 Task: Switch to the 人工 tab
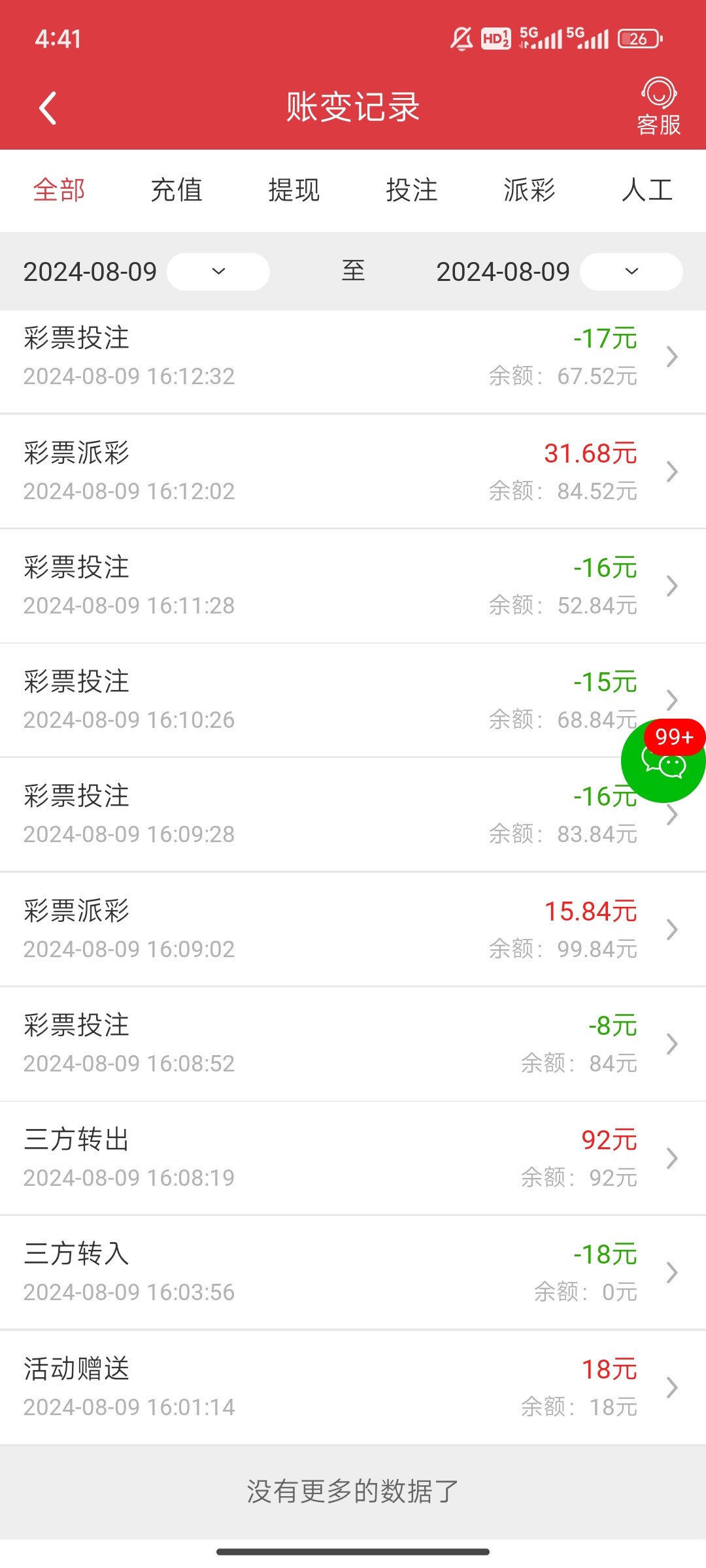click(647, 190)
